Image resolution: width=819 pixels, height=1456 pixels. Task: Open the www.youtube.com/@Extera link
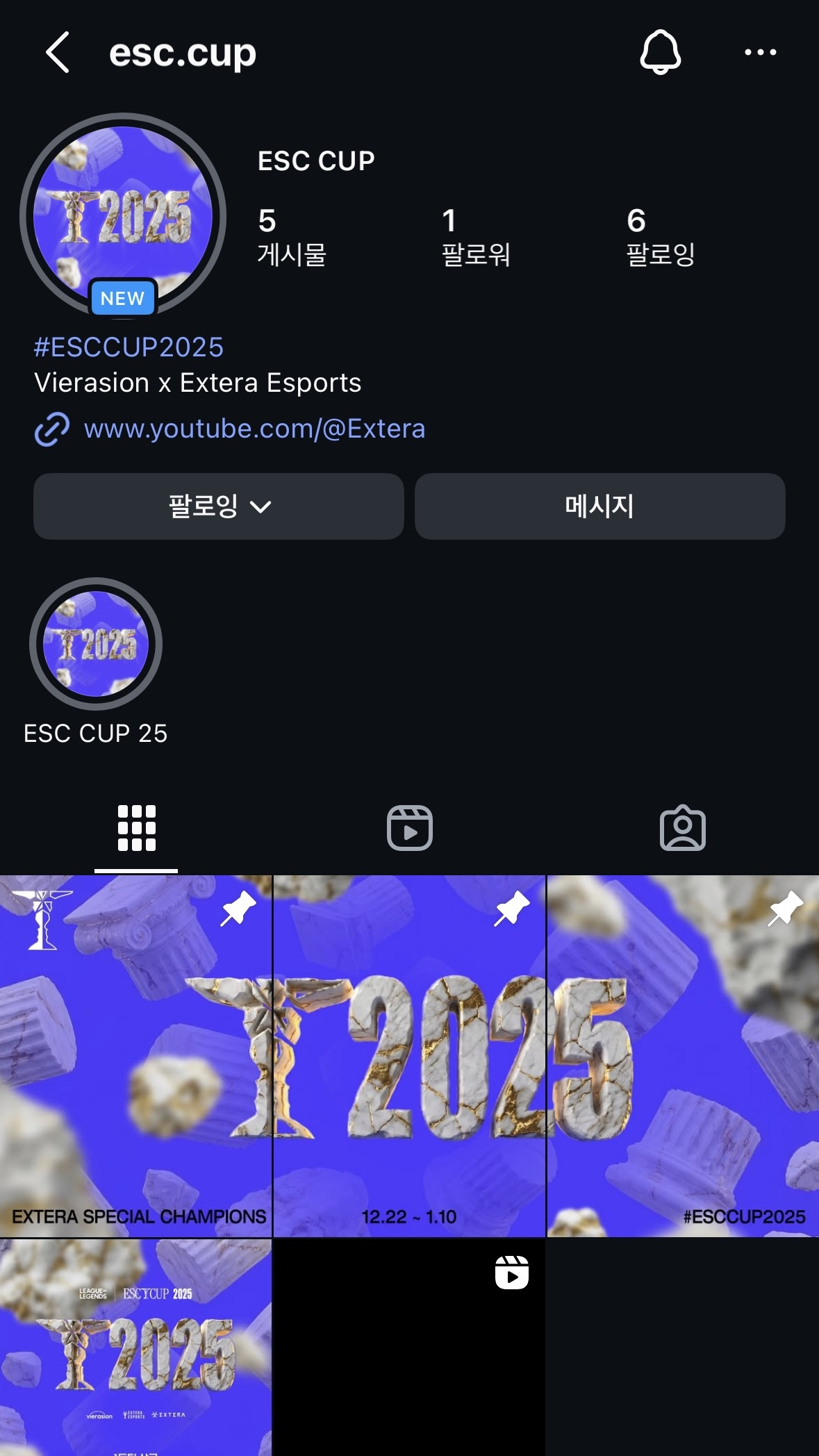click(254, 429)
